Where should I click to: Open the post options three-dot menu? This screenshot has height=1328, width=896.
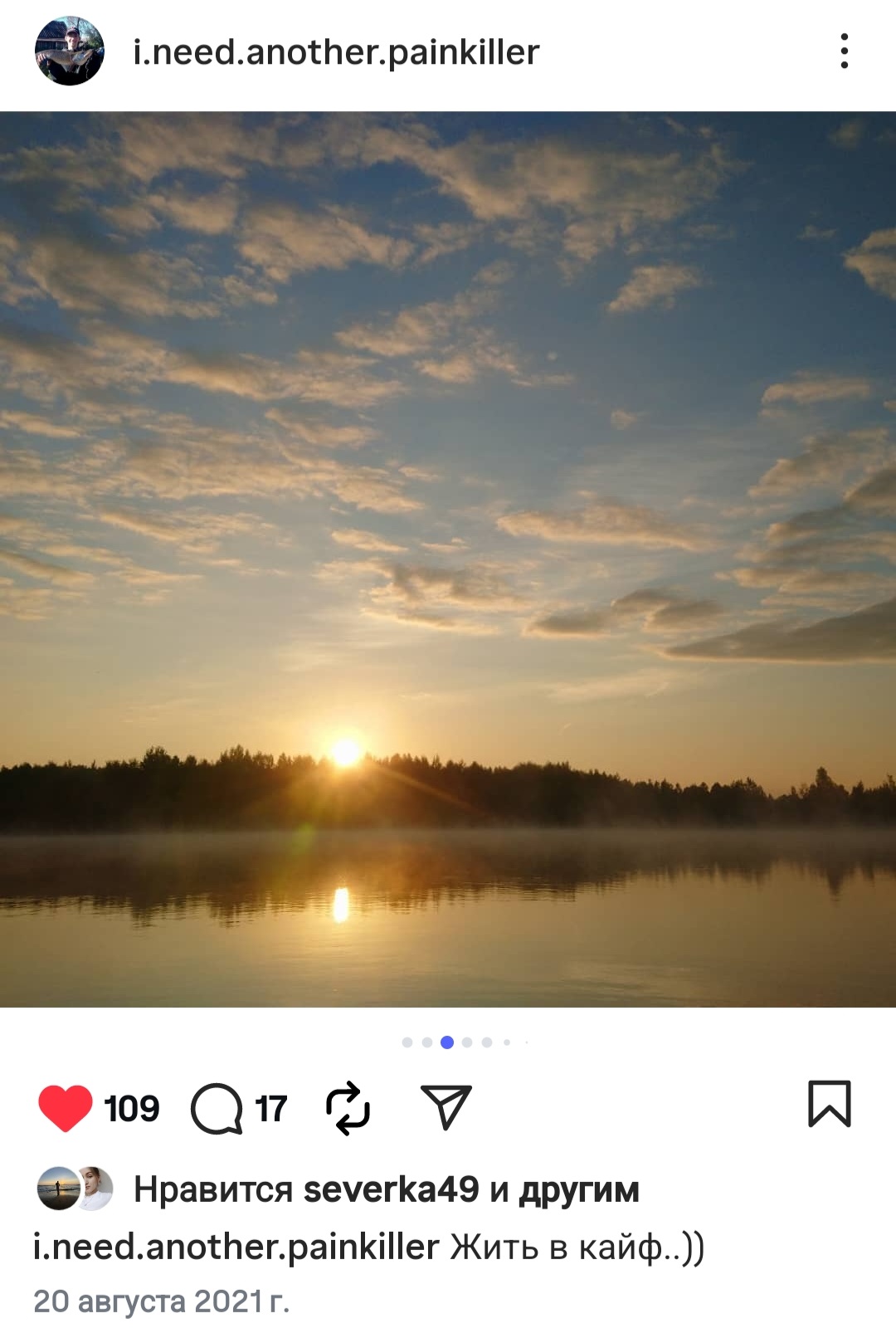pyautogui.click(x=845, y=51)
